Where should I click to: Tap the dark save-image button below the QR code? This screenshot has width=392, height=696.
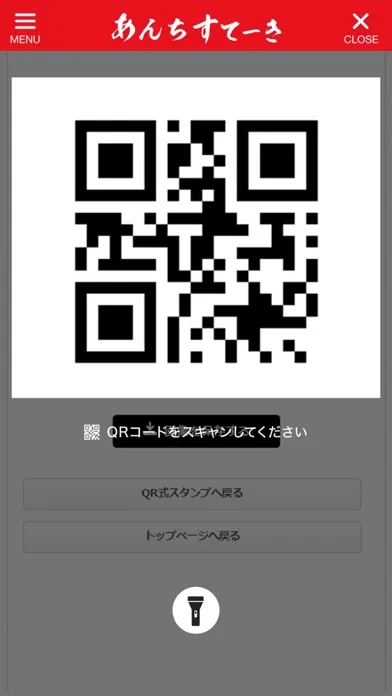click(196, 431)
